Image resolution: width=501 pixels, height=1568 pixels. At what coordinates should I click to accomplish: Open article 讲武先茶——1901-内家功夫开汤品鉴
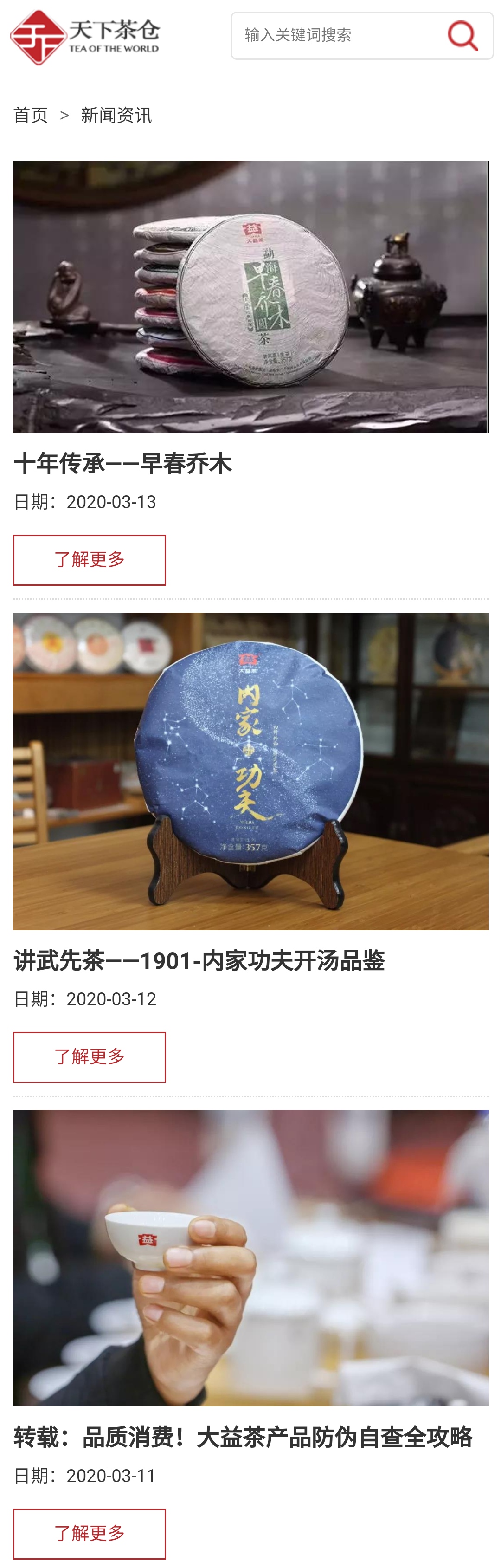tap(199, 960)
